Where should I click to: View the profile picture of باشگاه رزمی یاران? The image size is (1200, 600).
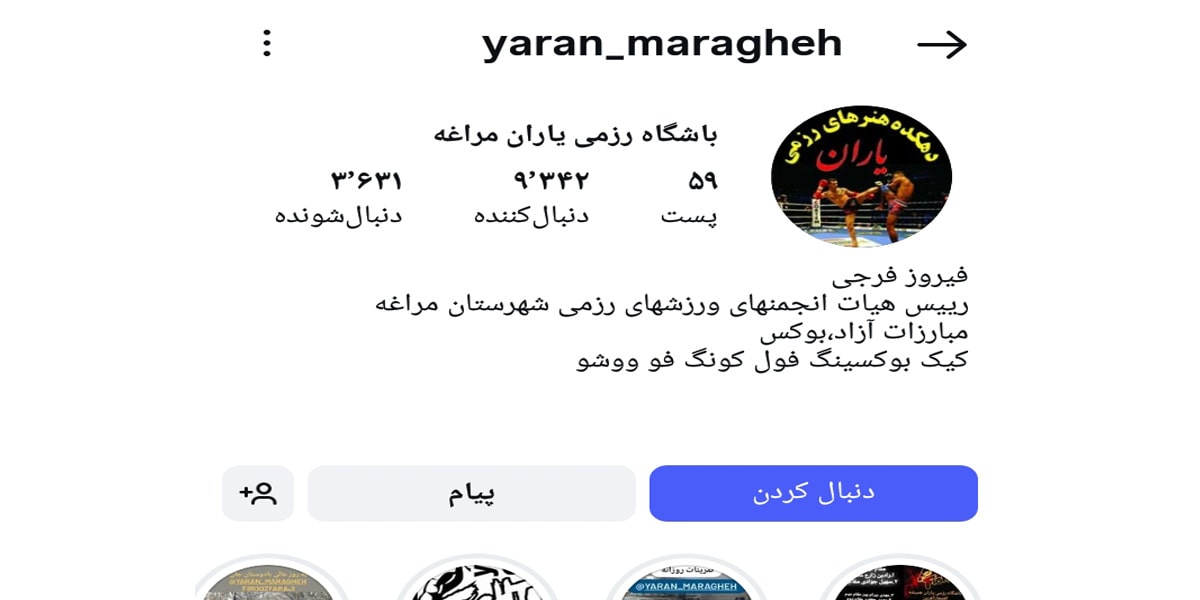coord(861,177)
